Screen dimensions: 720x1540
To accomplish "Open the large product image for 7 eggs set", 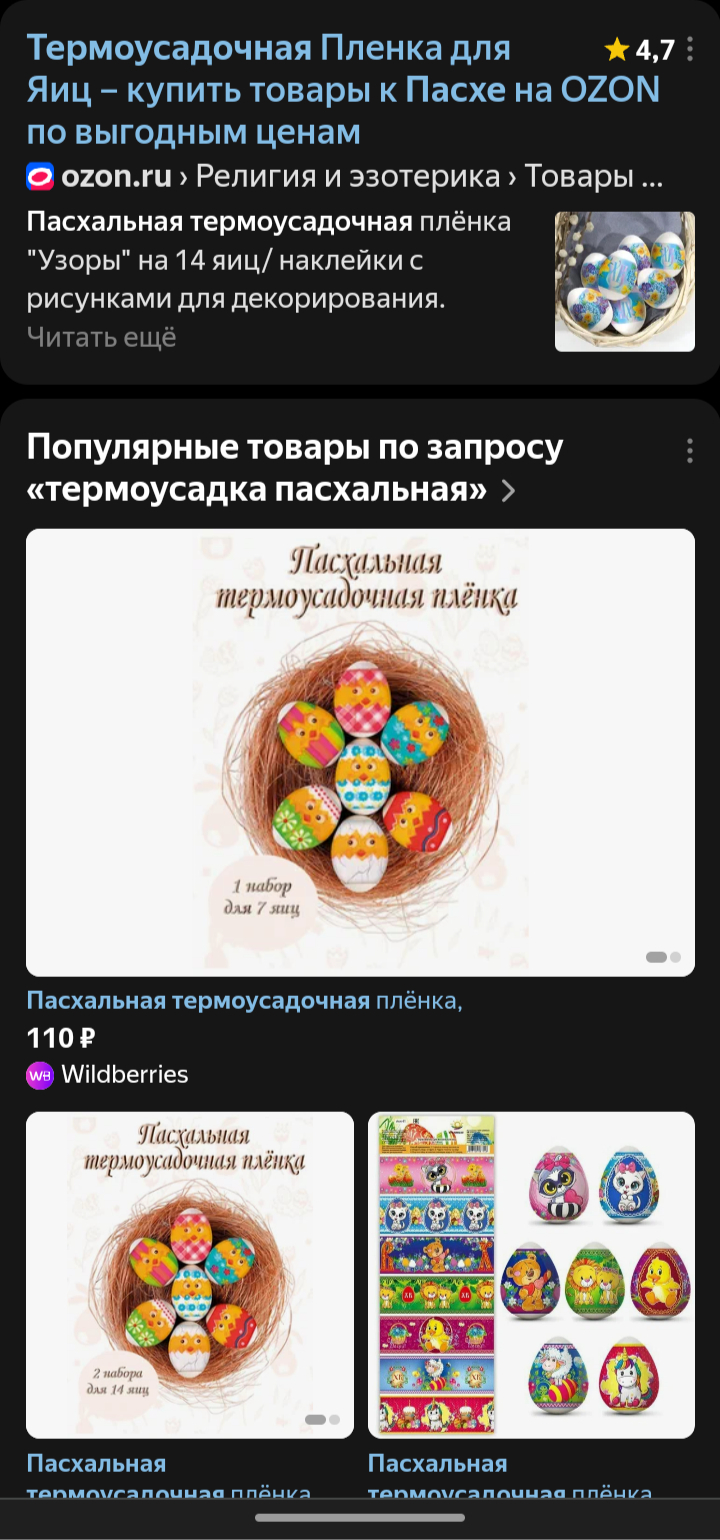I will [360, 752].
